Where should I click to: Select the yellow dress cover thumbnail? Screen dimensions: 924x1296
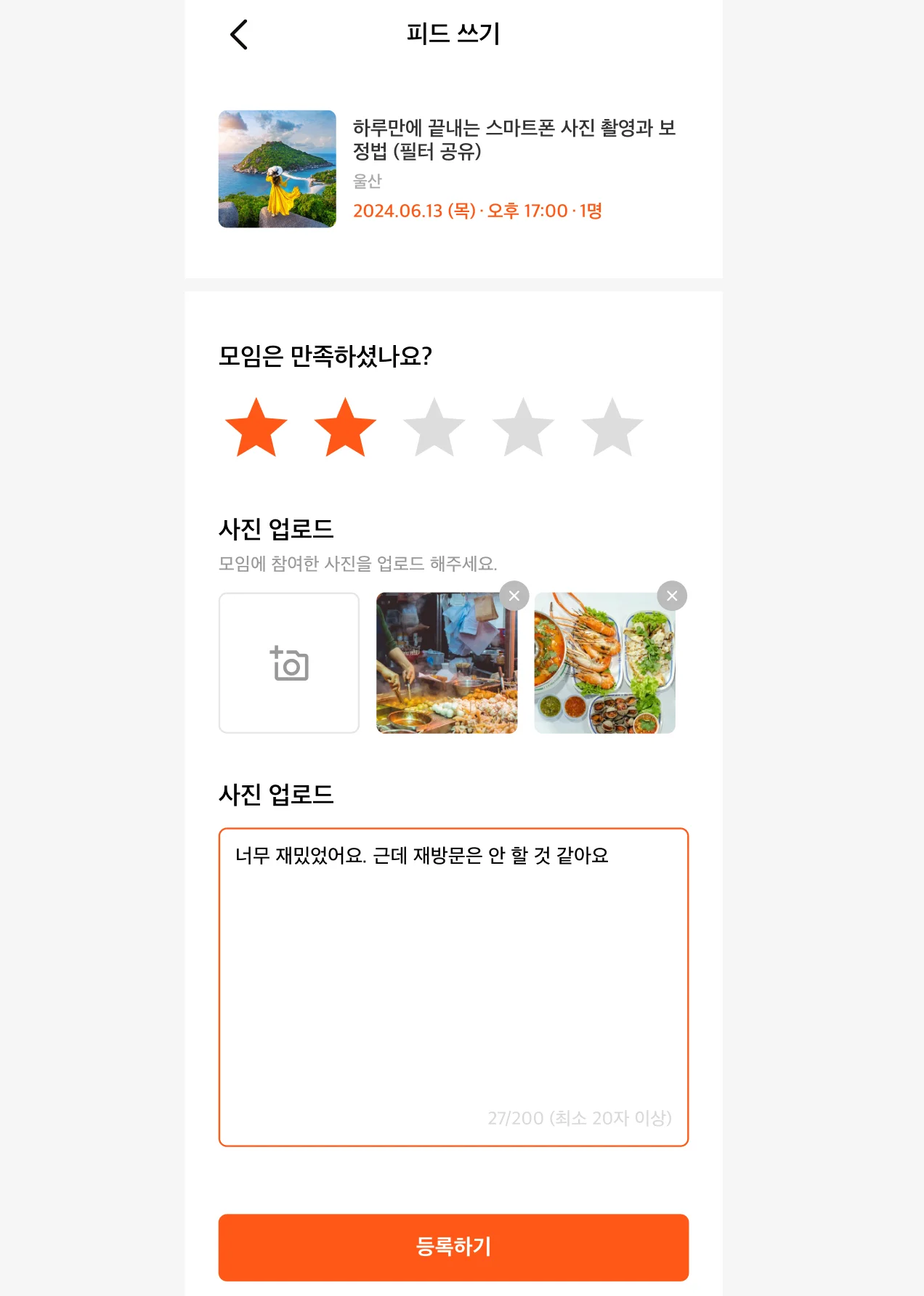pos(277,169)
